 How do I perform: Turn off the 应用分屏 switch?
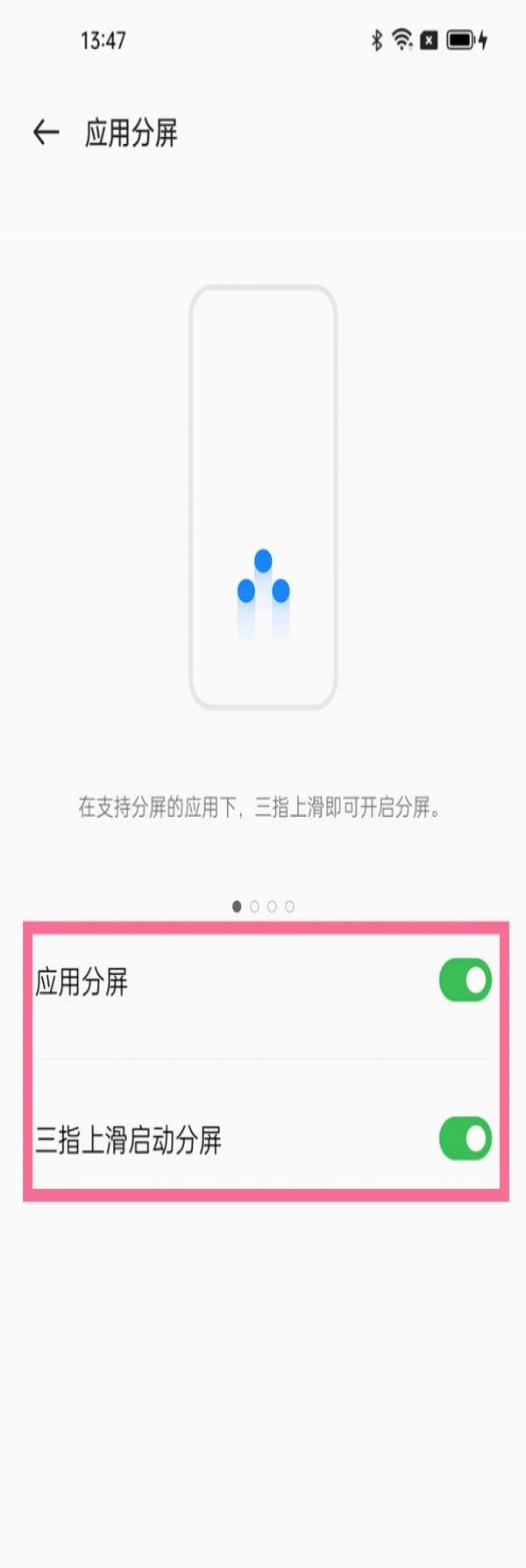point(465,980)
